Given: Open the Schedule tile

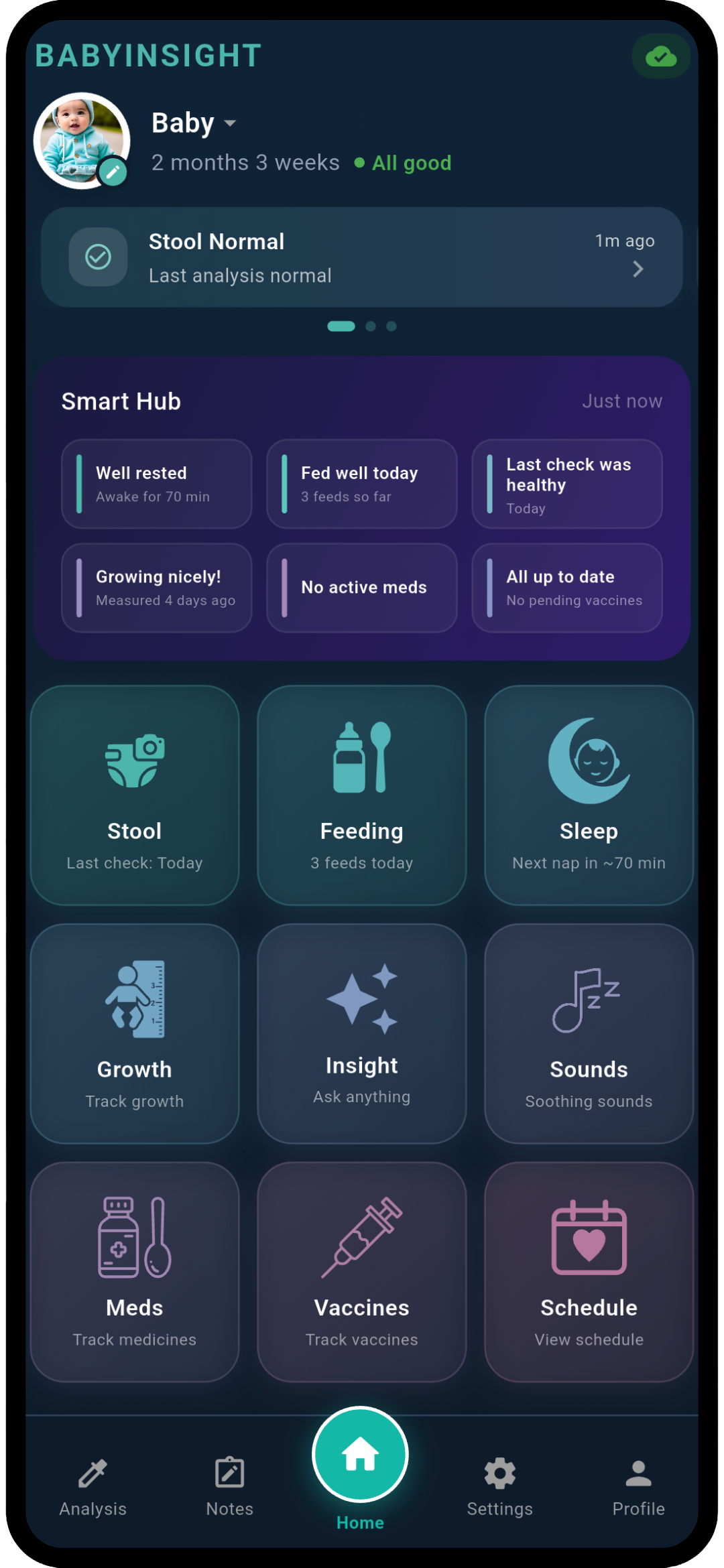Looking at the screenshot, I should [589, 1272].
